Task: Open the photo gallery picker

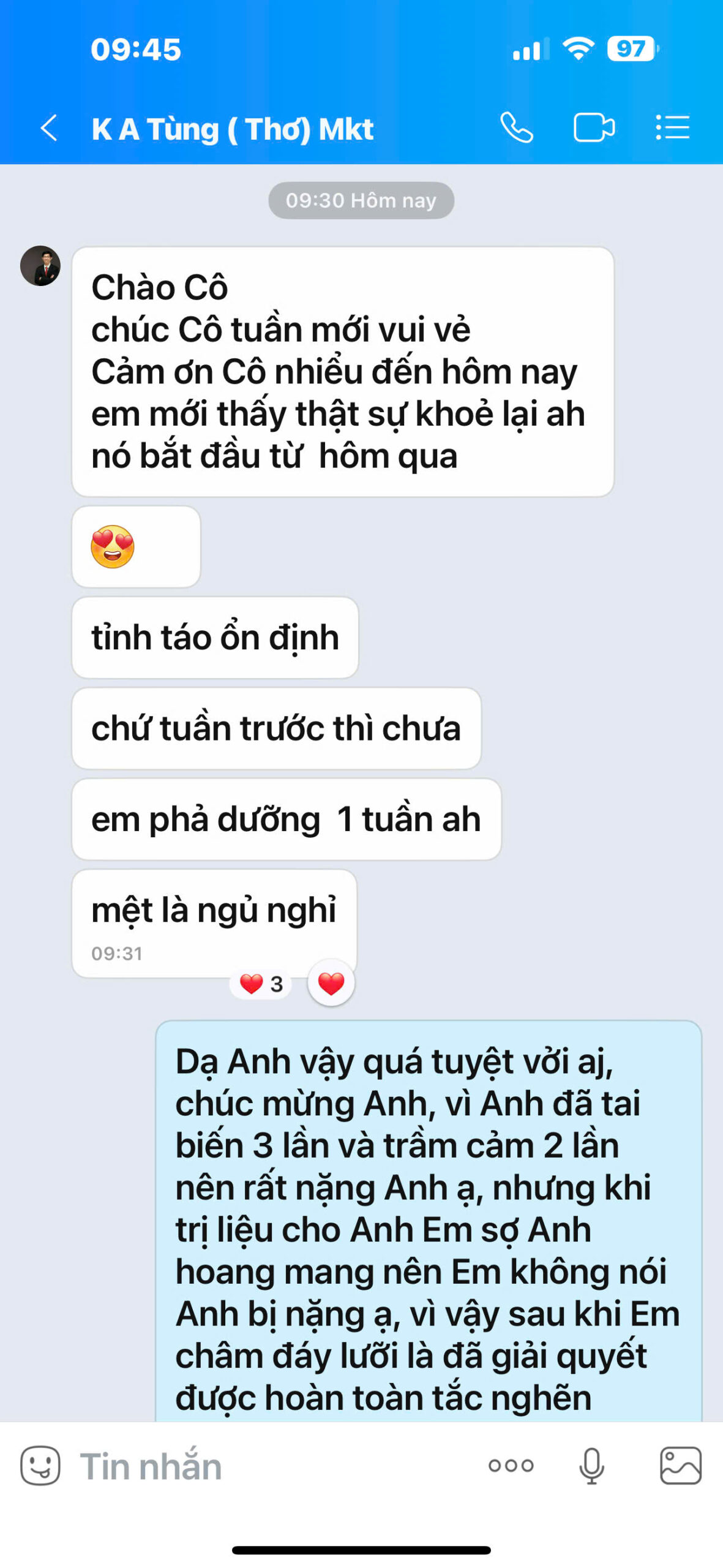Action: point(681,1466)
